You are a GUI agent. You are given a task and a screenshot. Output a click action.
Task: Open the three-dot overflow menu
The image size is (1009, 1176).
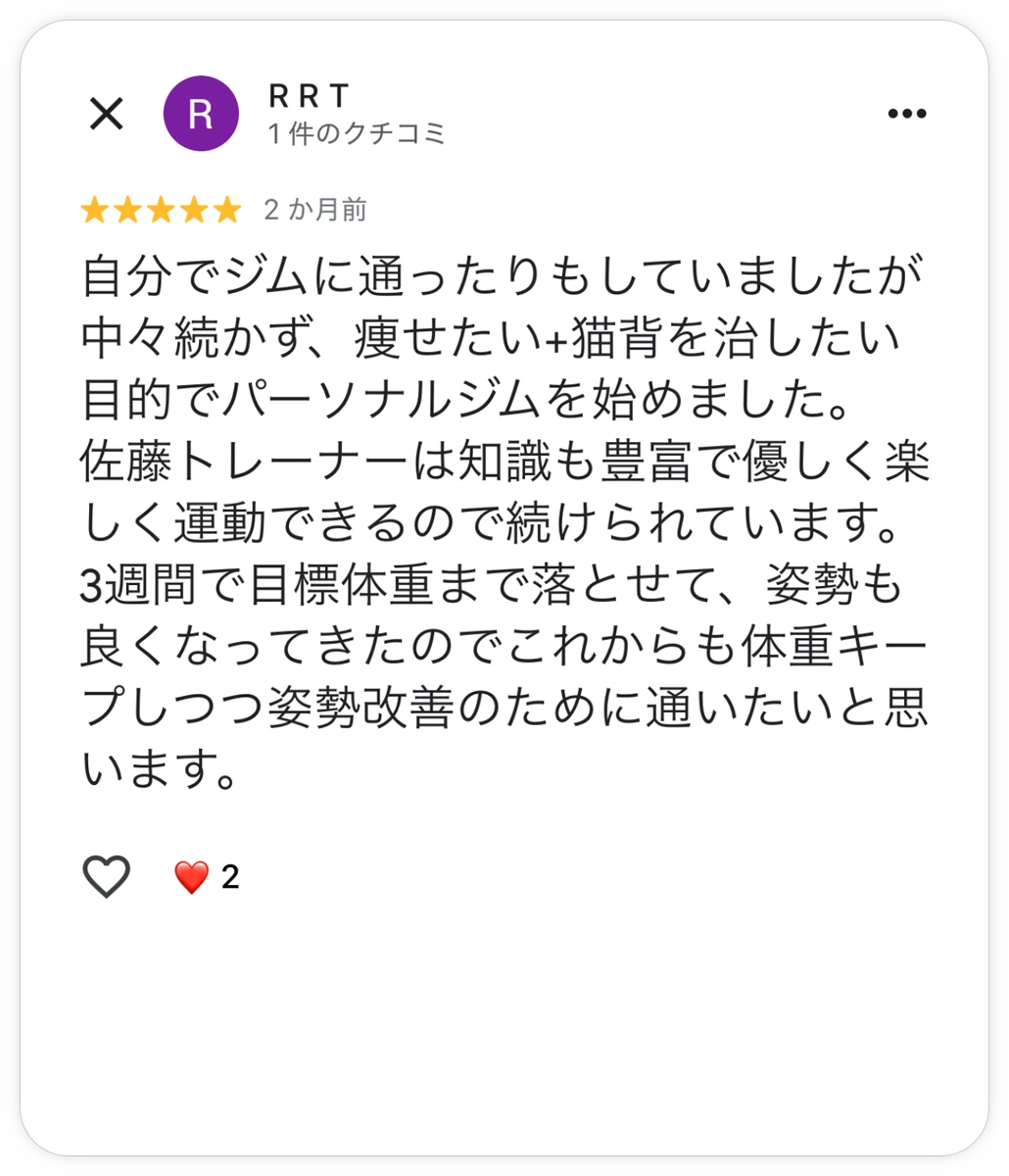pos(906,114)
